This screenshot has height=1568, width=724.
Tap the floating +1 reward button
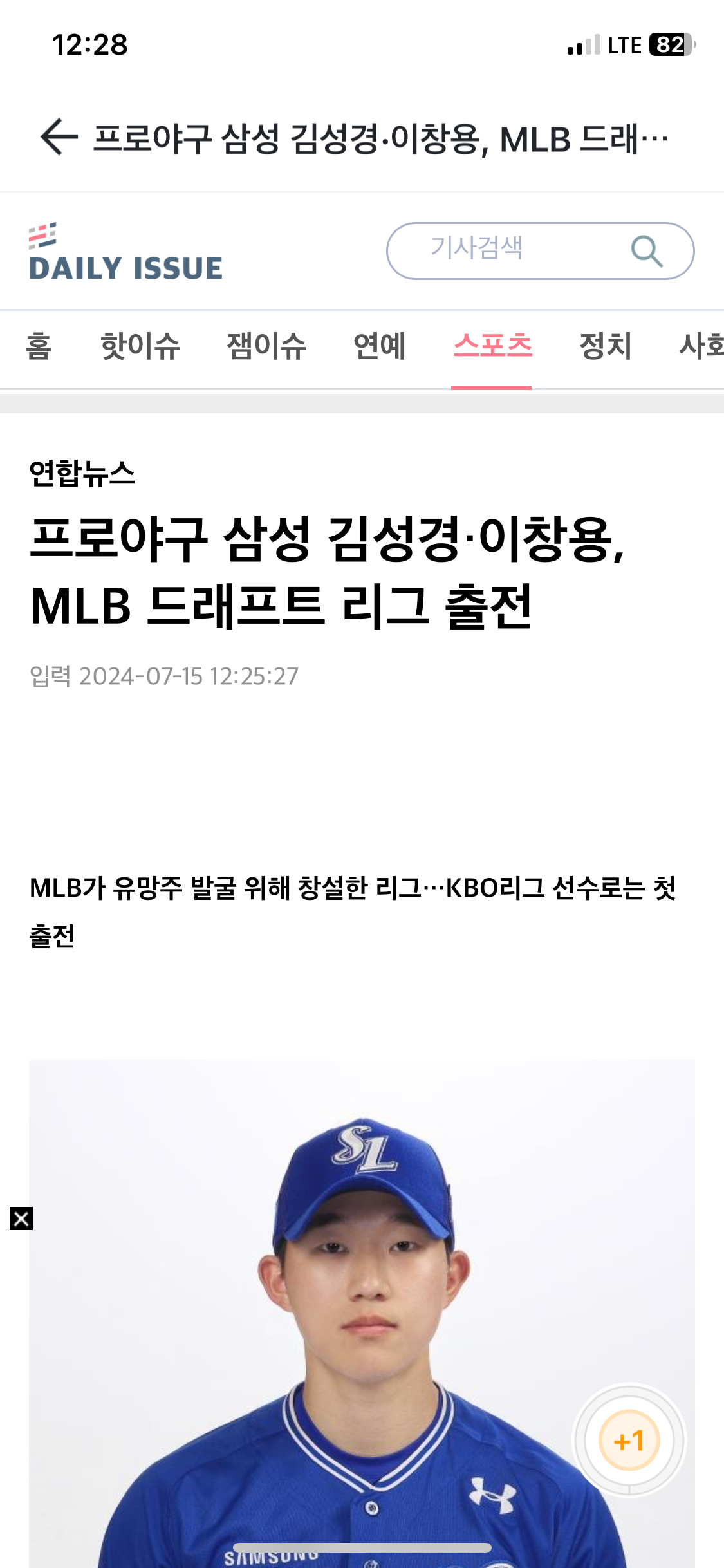point(629,1441)
